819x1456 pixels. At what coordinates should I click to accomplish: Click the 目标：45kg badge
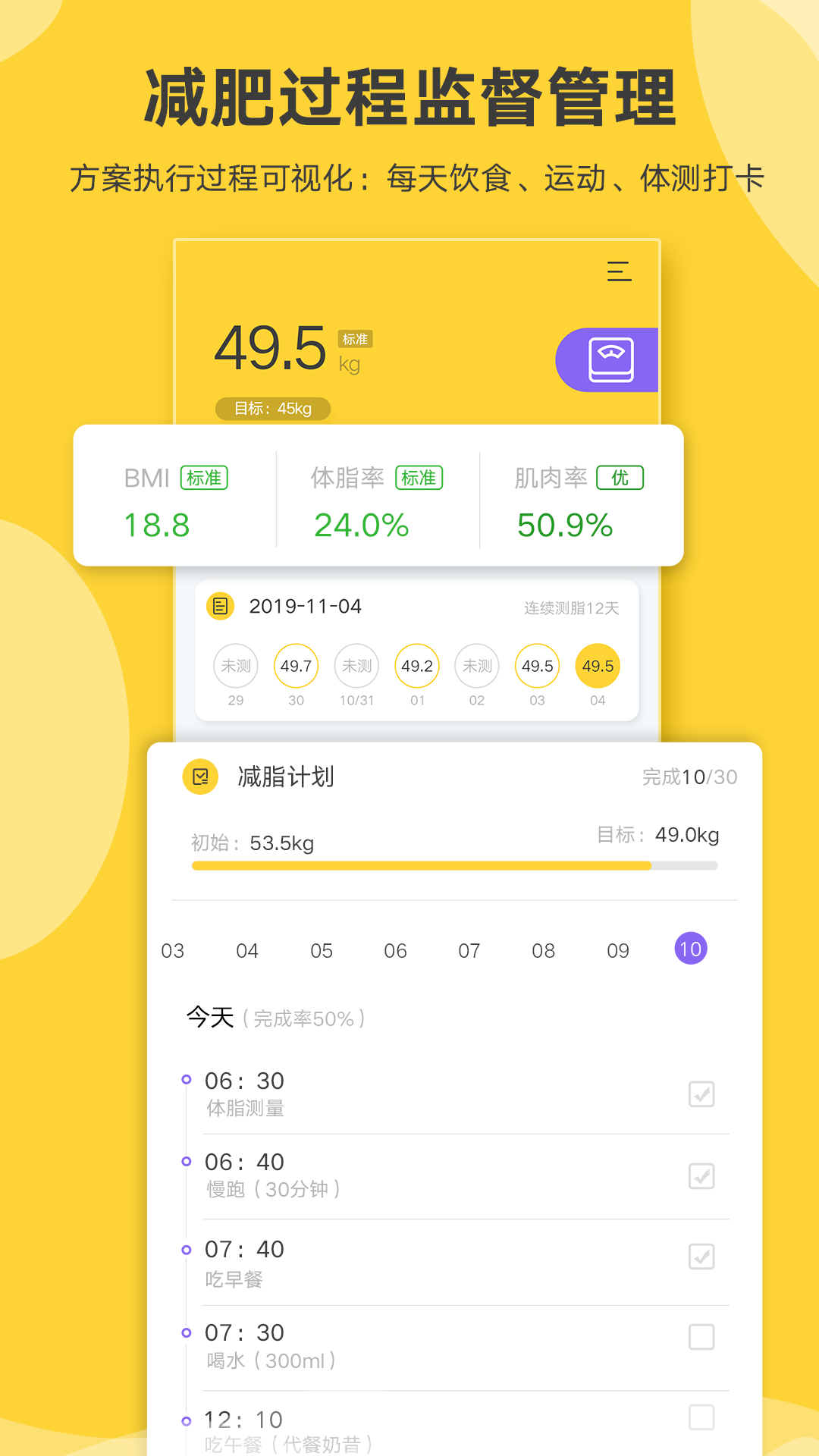275,409
